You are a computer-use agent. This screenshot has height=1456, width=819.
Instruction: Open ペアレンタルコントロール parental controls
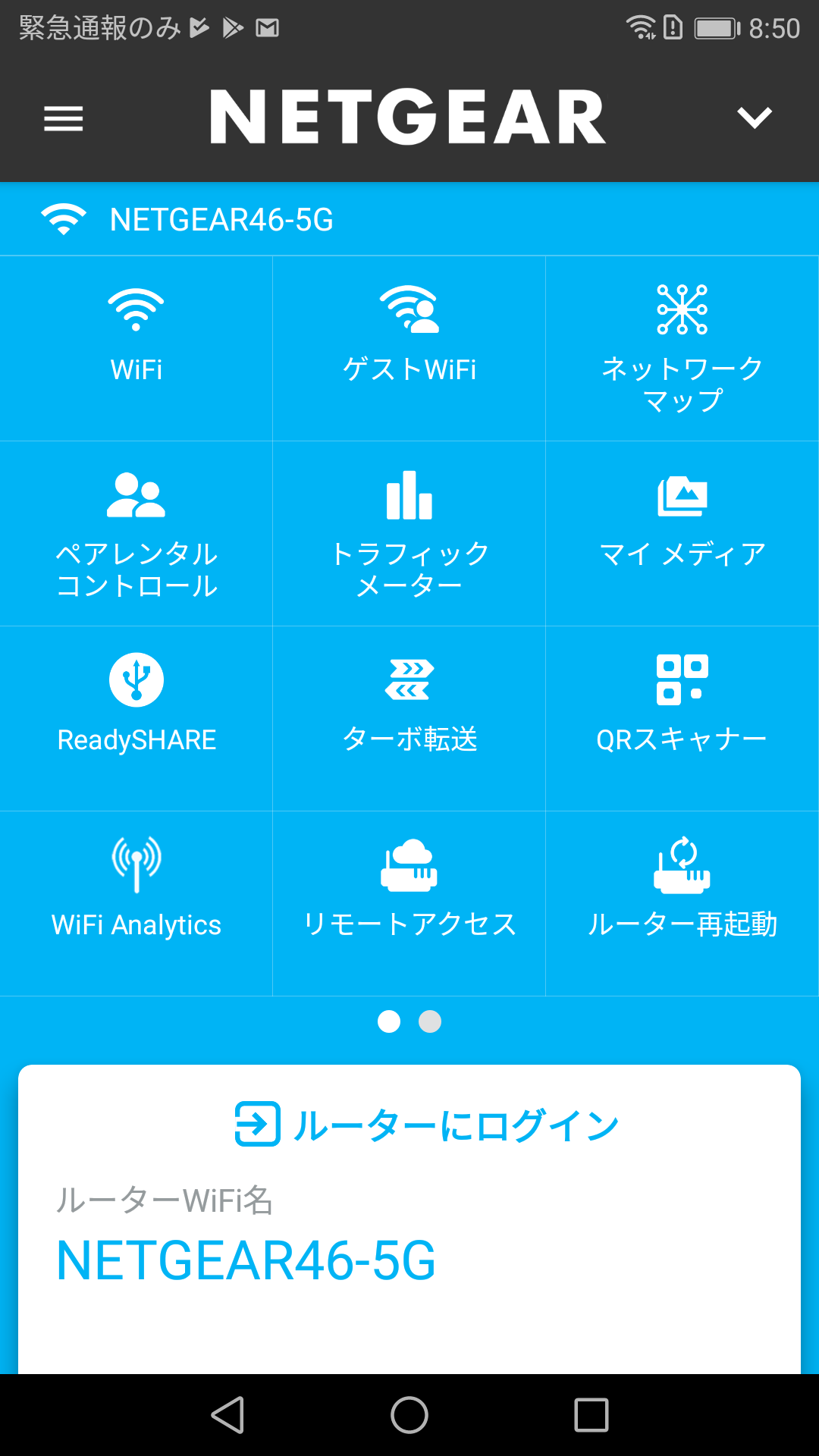tap(136, 533)
